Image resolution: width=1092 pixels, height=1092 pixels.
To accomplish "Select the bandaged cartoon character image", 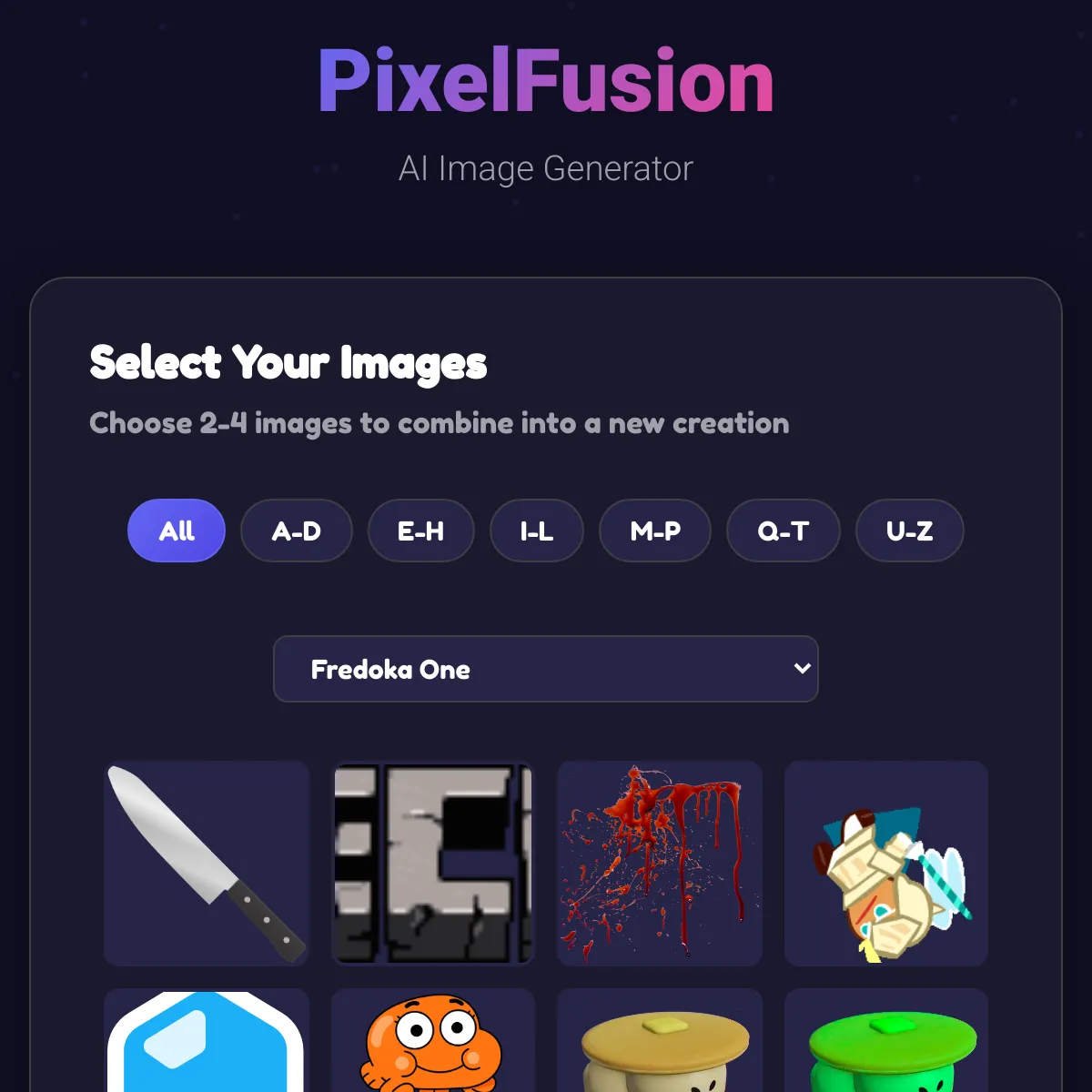I will click(x=886, y=863).
